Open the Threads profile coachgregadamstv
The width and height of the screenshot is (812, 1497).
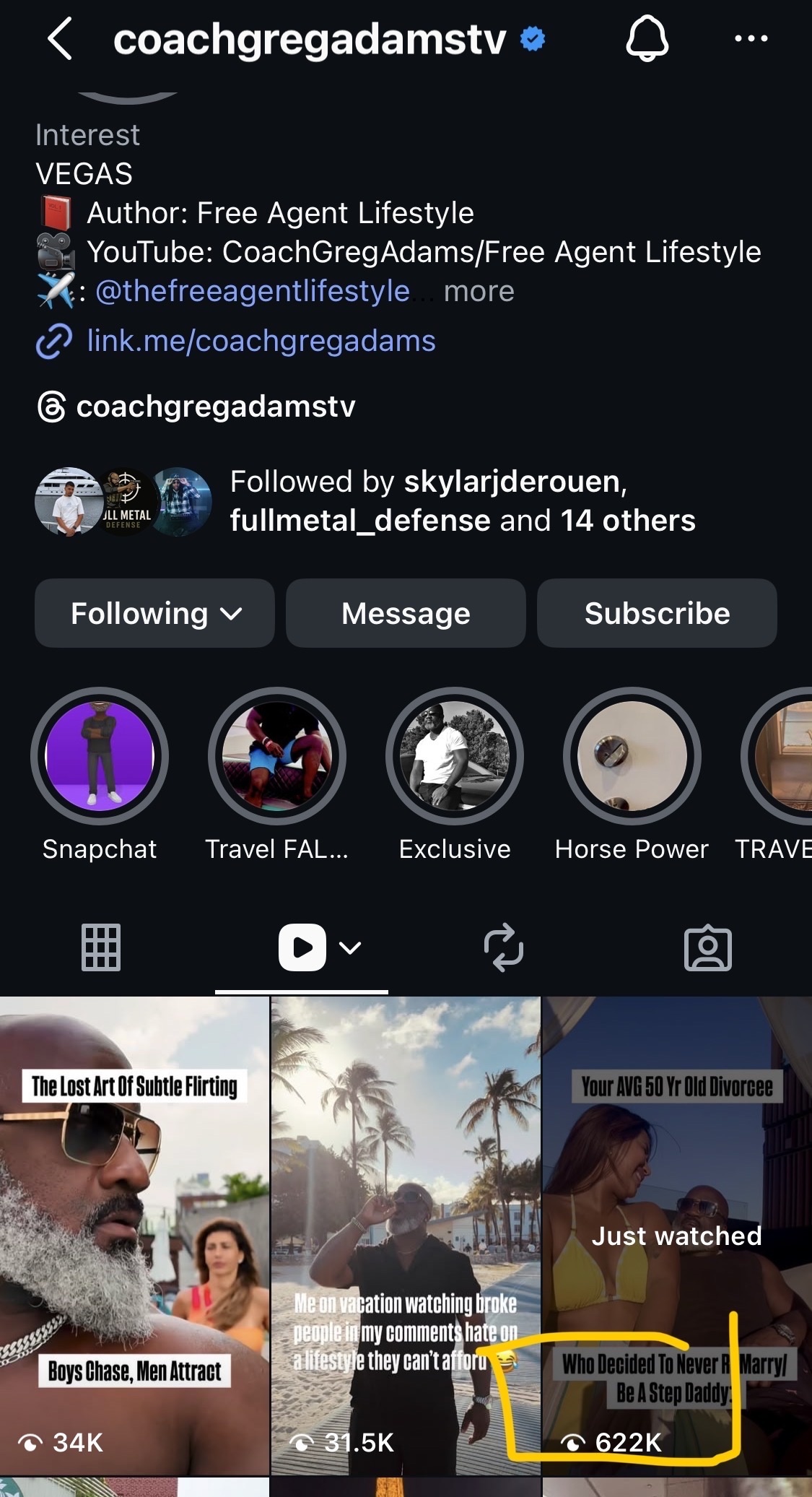(215, 407)
